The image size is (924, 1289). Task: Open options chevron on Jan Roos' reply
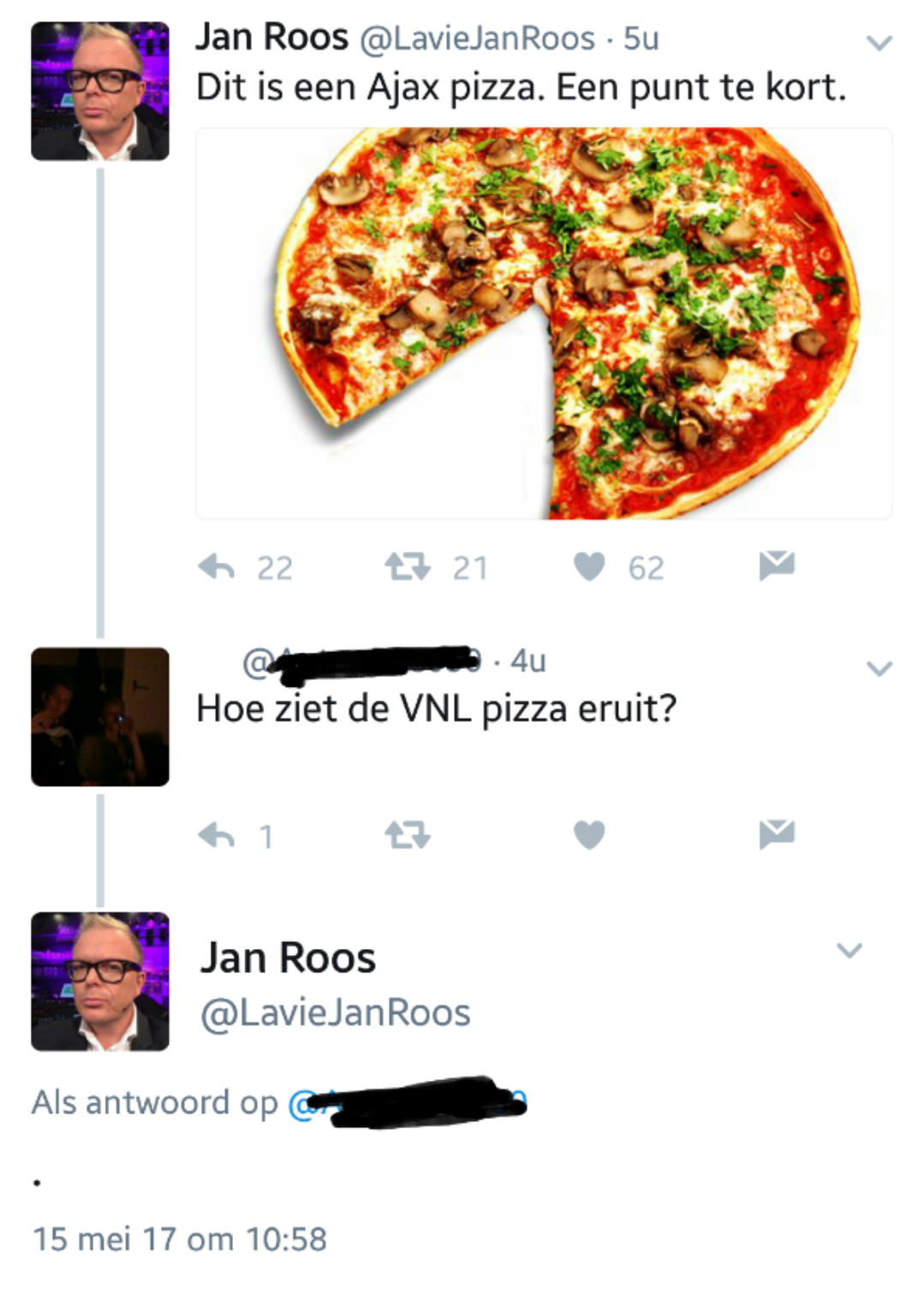click(849, 950)
